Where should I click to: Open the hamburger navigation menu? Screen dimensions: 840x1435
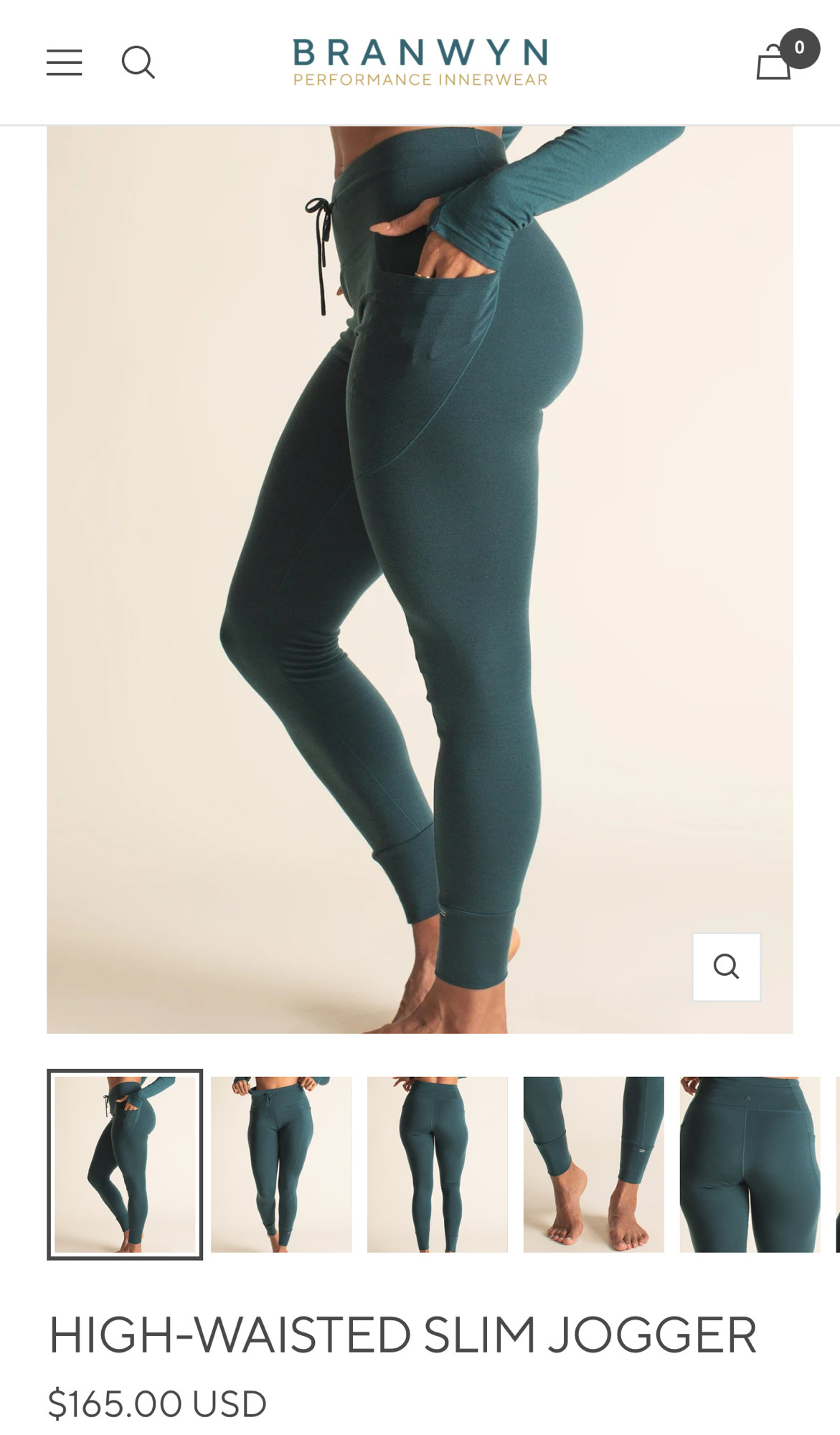click(65, 62)
